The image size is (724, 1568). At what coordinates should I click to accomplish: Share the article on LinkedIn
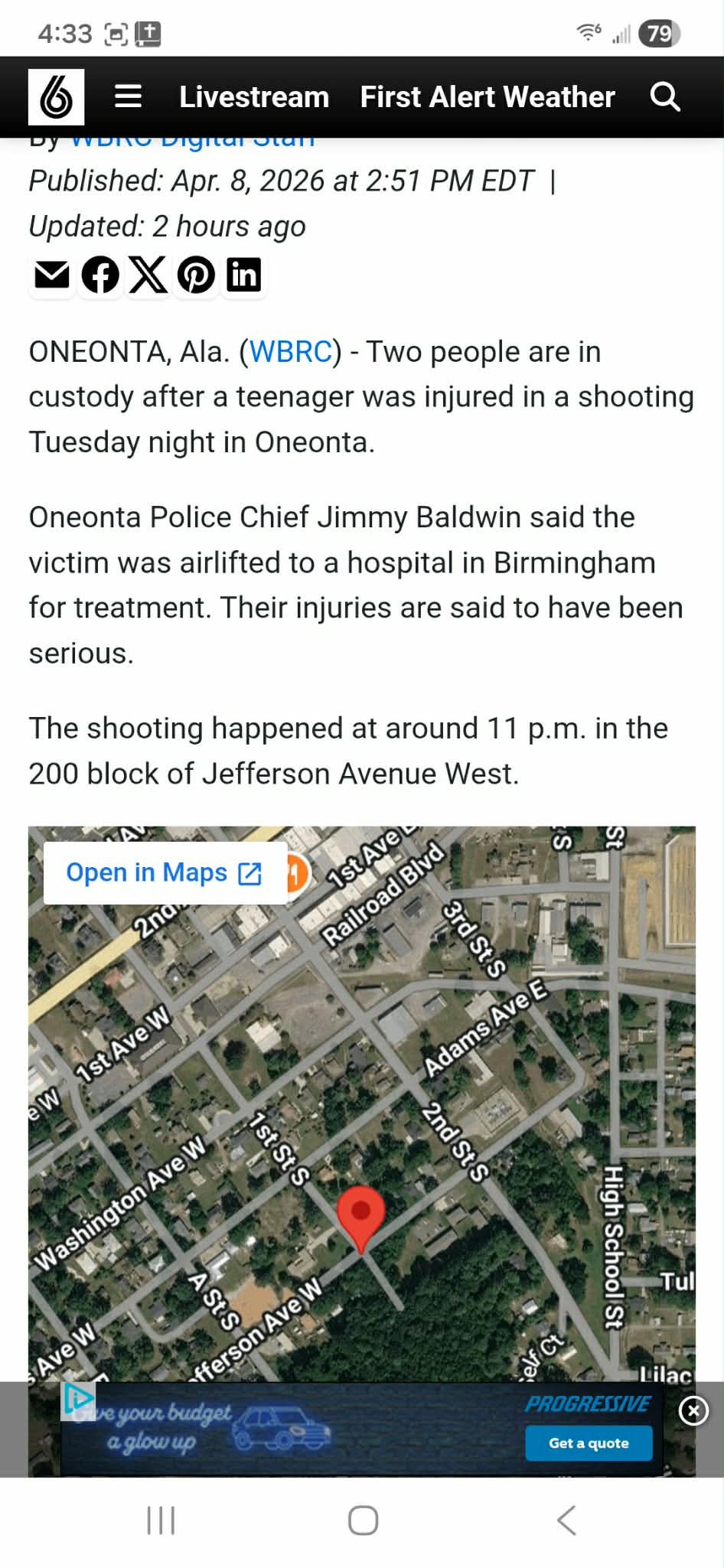tap(244, 275)
